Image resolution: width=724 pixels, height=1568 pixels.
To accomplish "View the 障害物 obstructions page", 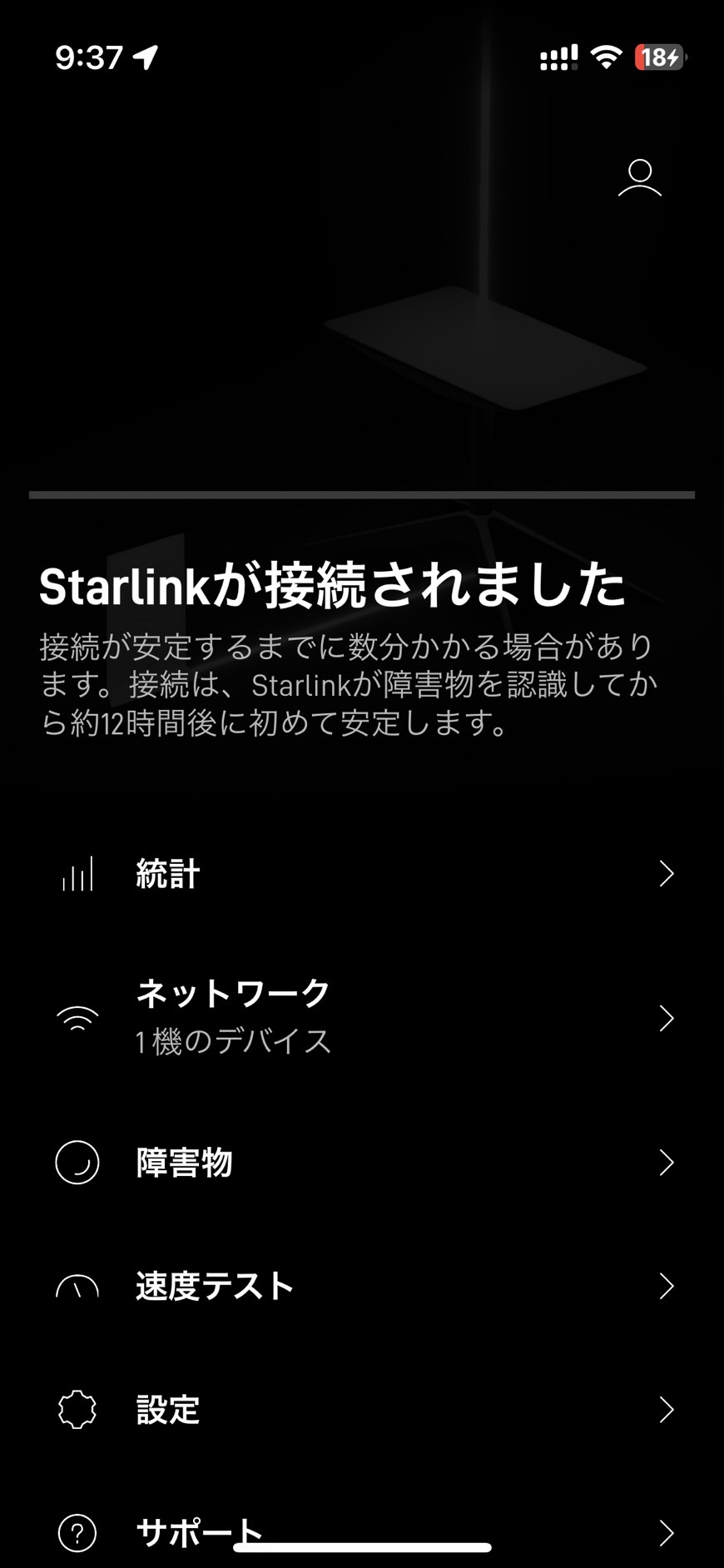I will point(362,1163).
